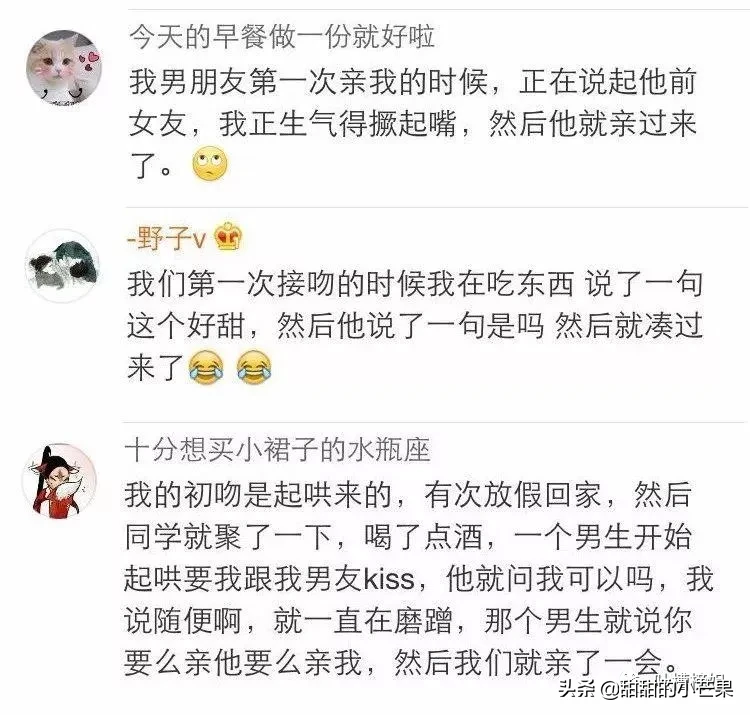Open the username 今天的早餐做一份就好啦
This screenshot has height=715, width=750.
(x=282, y=37)
